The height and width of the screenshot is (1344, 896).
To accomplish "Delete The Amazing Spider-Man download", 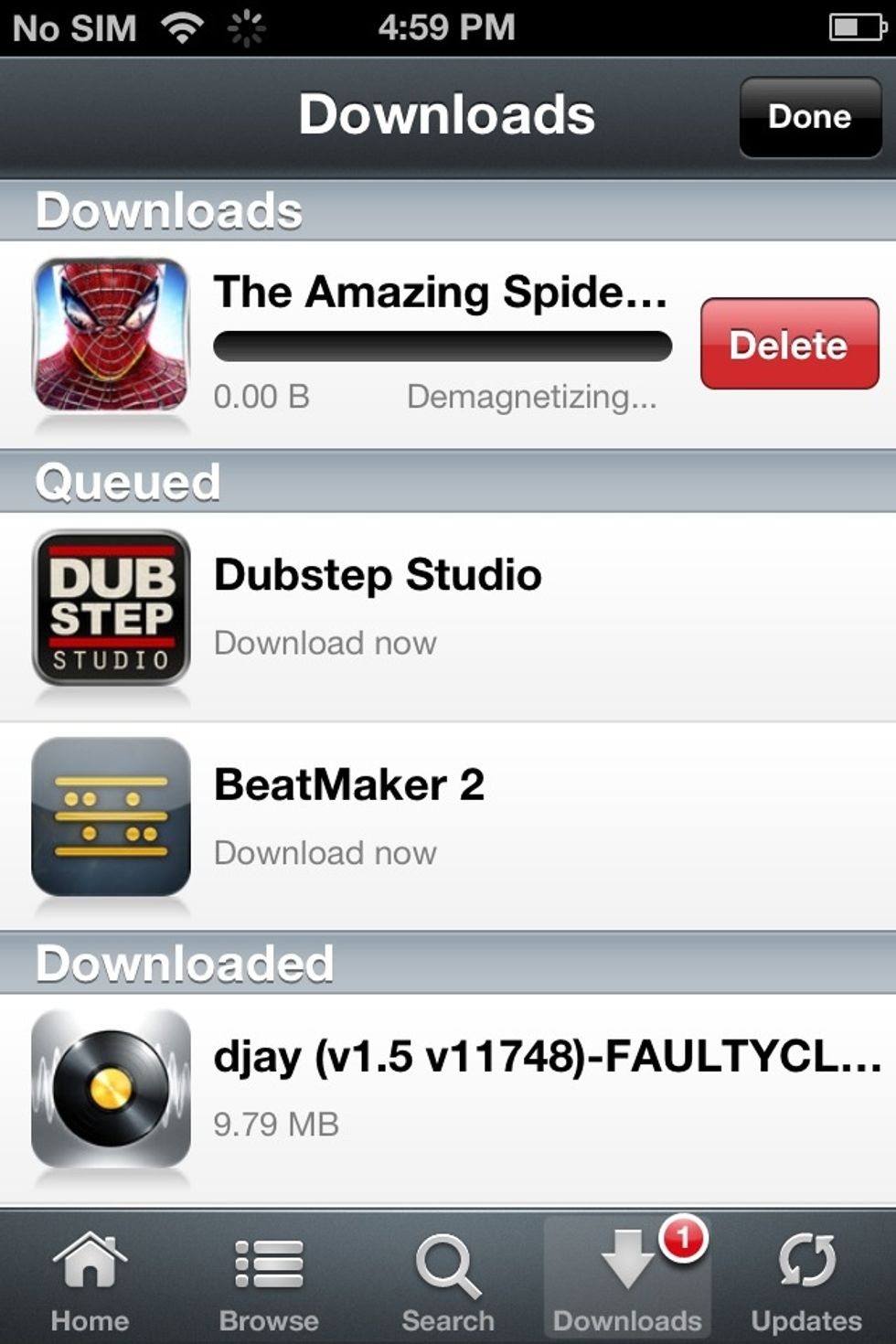I will 789,344.
